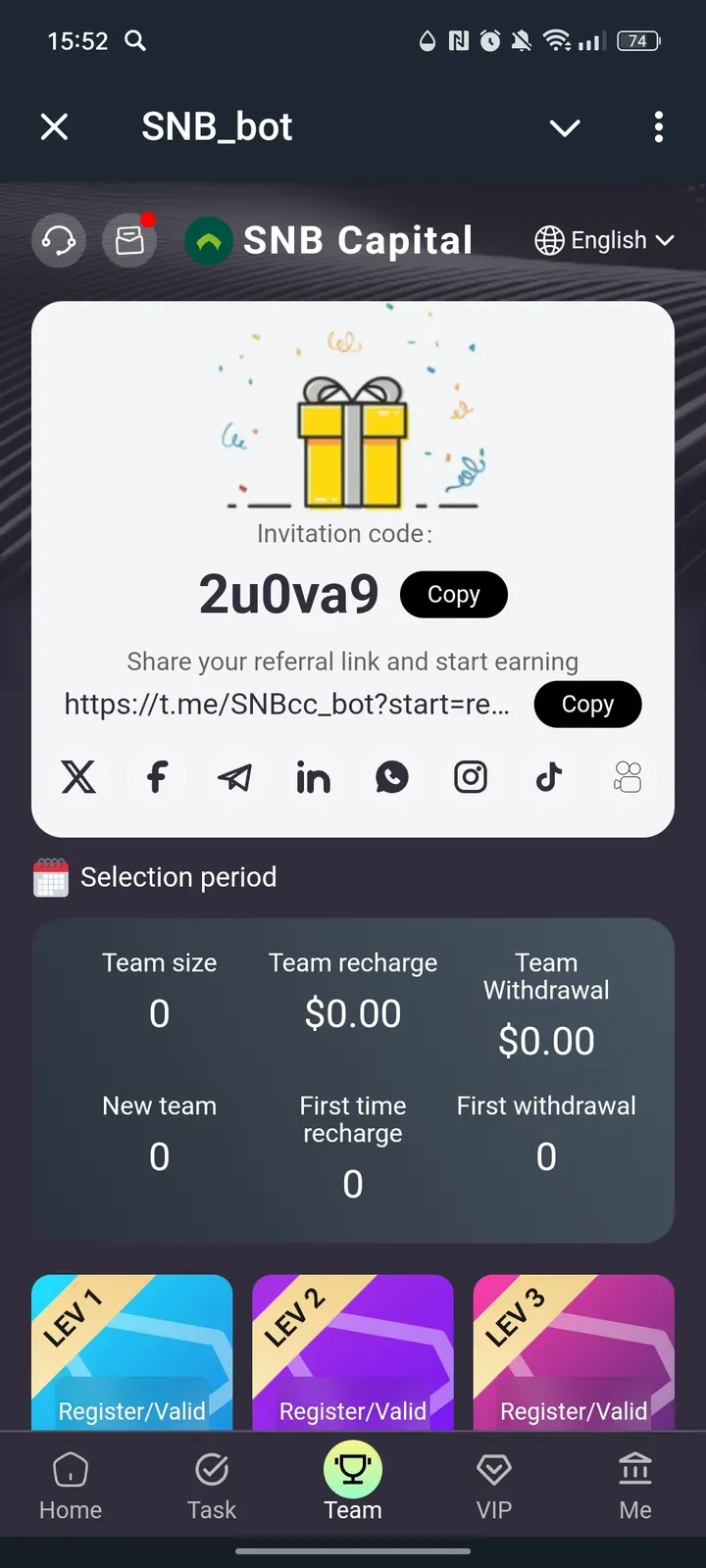Go to the VIP tab
This screenshot has height=1568, width=706.
pyautogui.click(x=493, y=1486)
